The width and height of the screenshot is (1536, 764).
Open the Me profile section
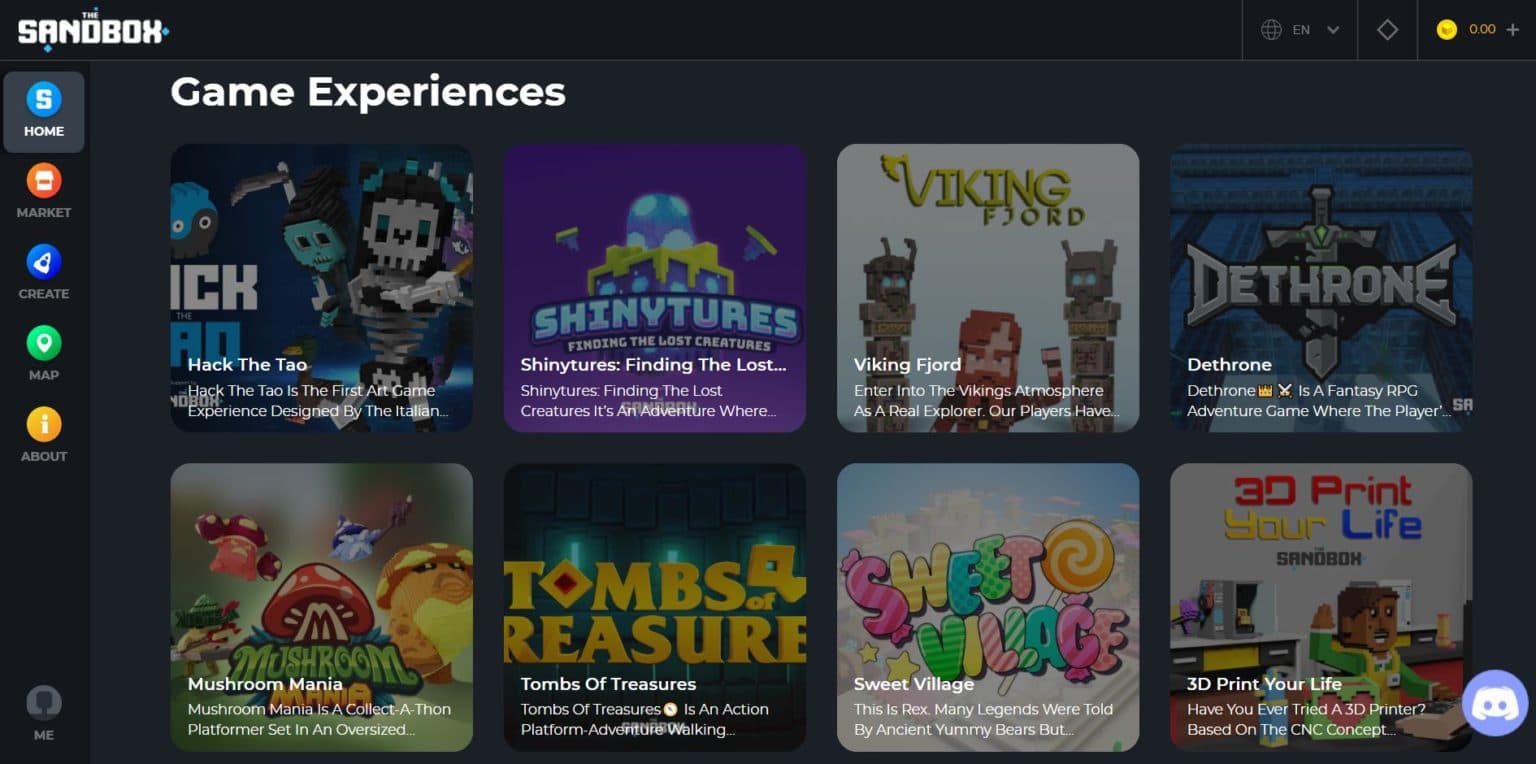tap(43, 714)
